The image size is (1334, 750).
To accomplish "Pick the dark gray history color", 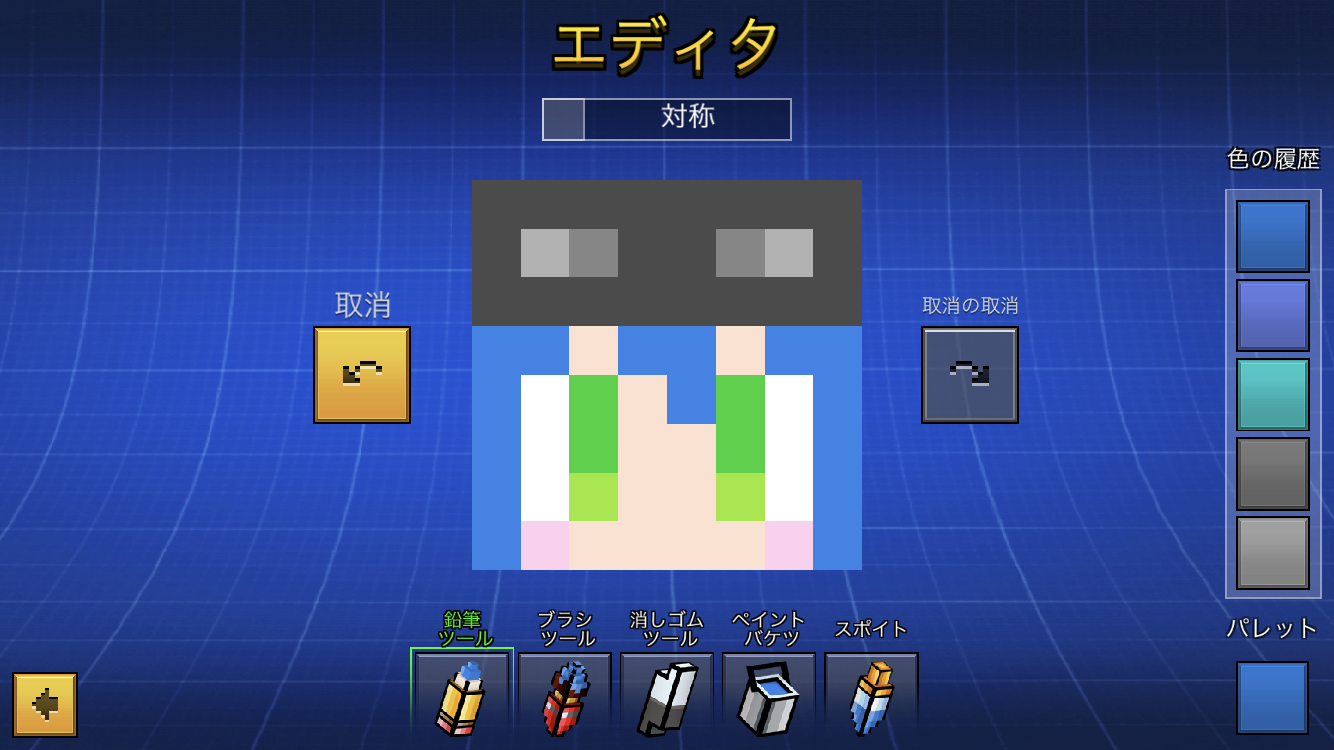I will pos(1272,473).
